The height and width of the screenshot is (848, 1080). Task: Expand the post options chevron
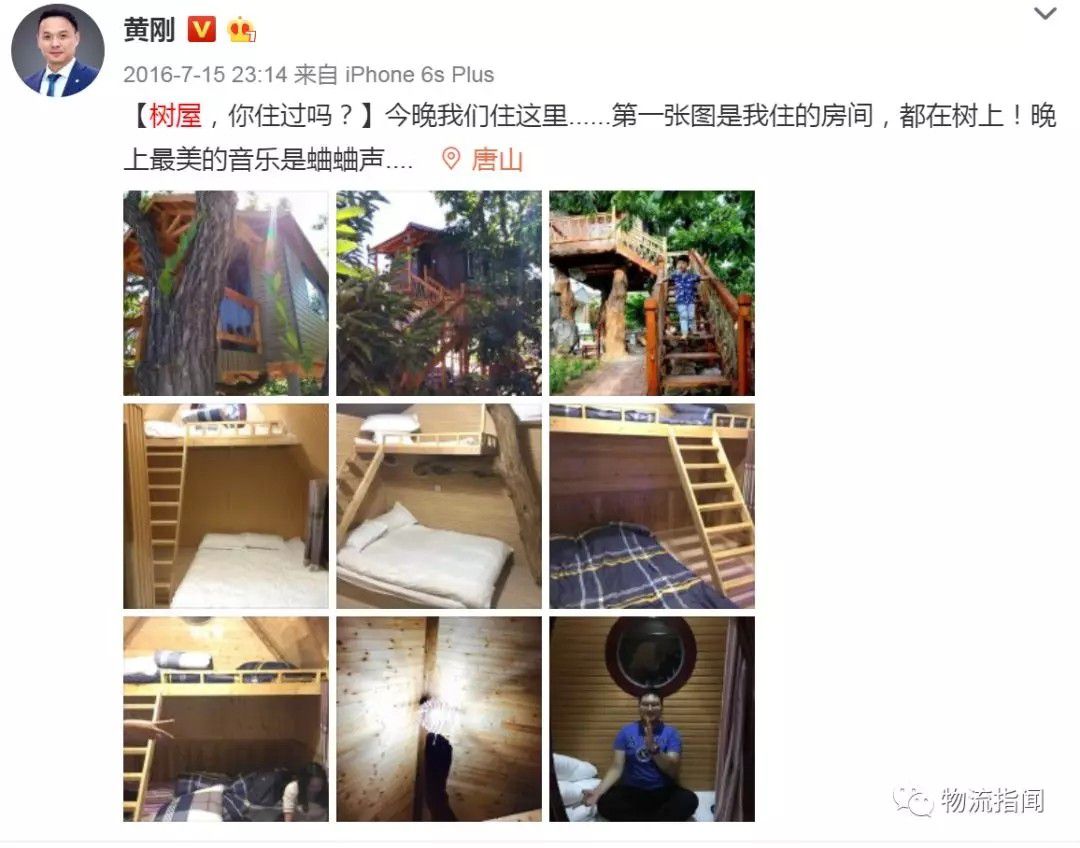pyautogui.click(x=1044, y=14)
